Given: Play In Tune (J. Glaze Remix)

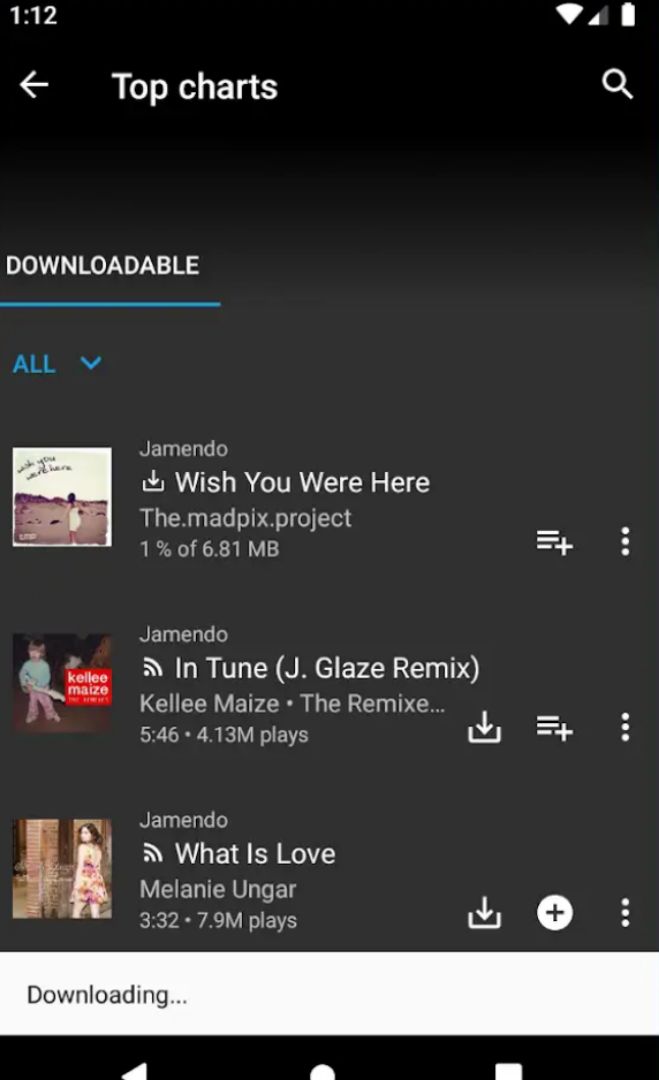Looking at the screenshot, I should tap(326, 668).
